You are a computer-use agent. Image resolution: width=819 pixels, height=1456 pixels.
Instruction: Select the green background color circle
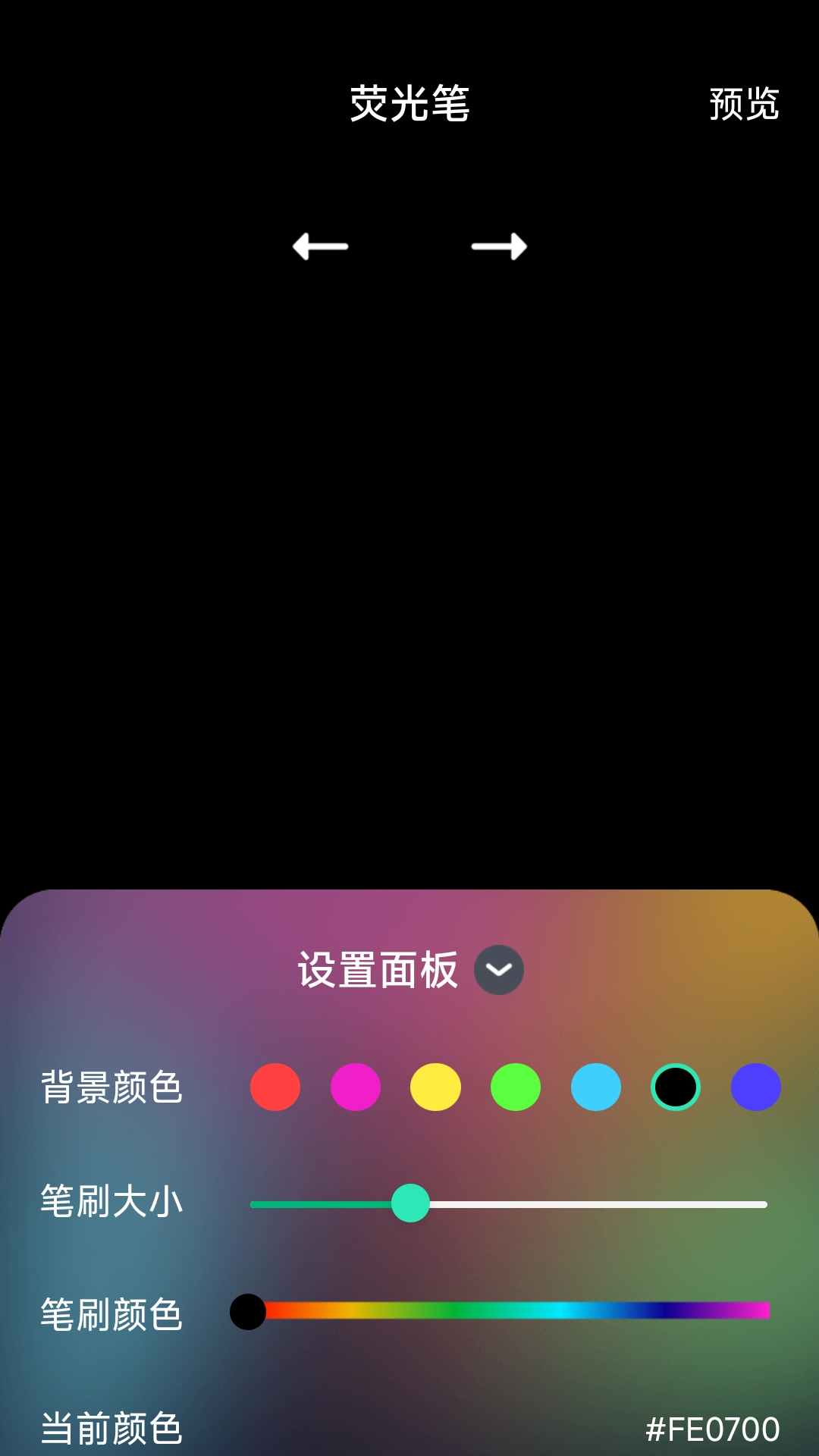click(x=516, y=1087)
